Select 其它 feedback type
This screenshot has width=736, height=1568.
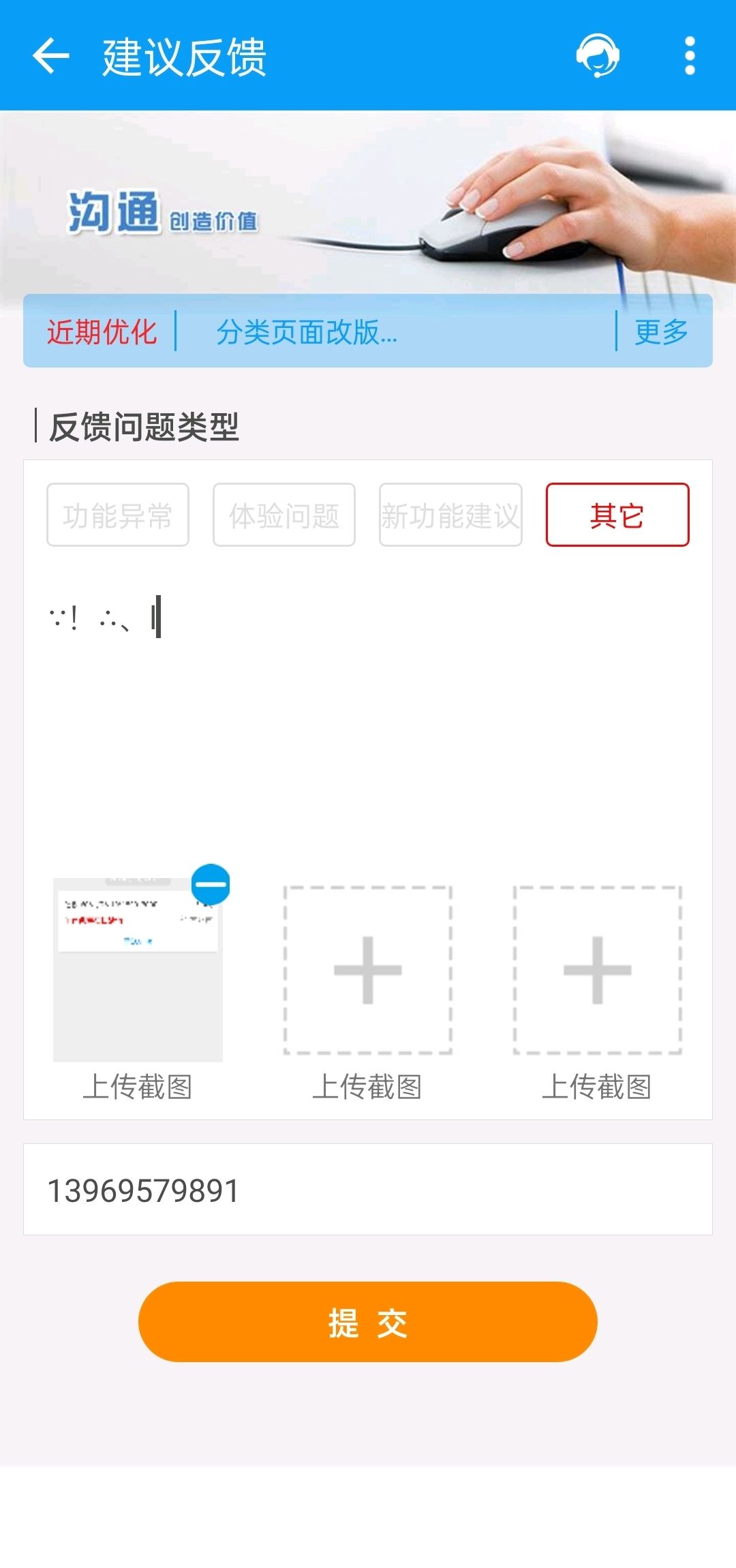pyautogui.click(x=617, y=515)
